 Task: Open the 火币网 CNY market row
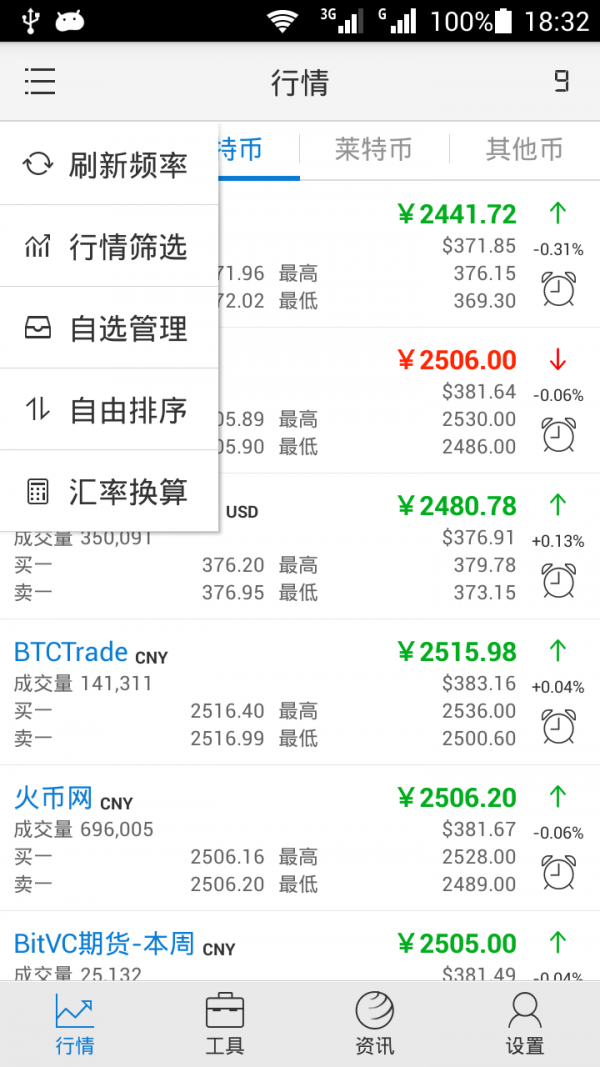click(300, 838)
